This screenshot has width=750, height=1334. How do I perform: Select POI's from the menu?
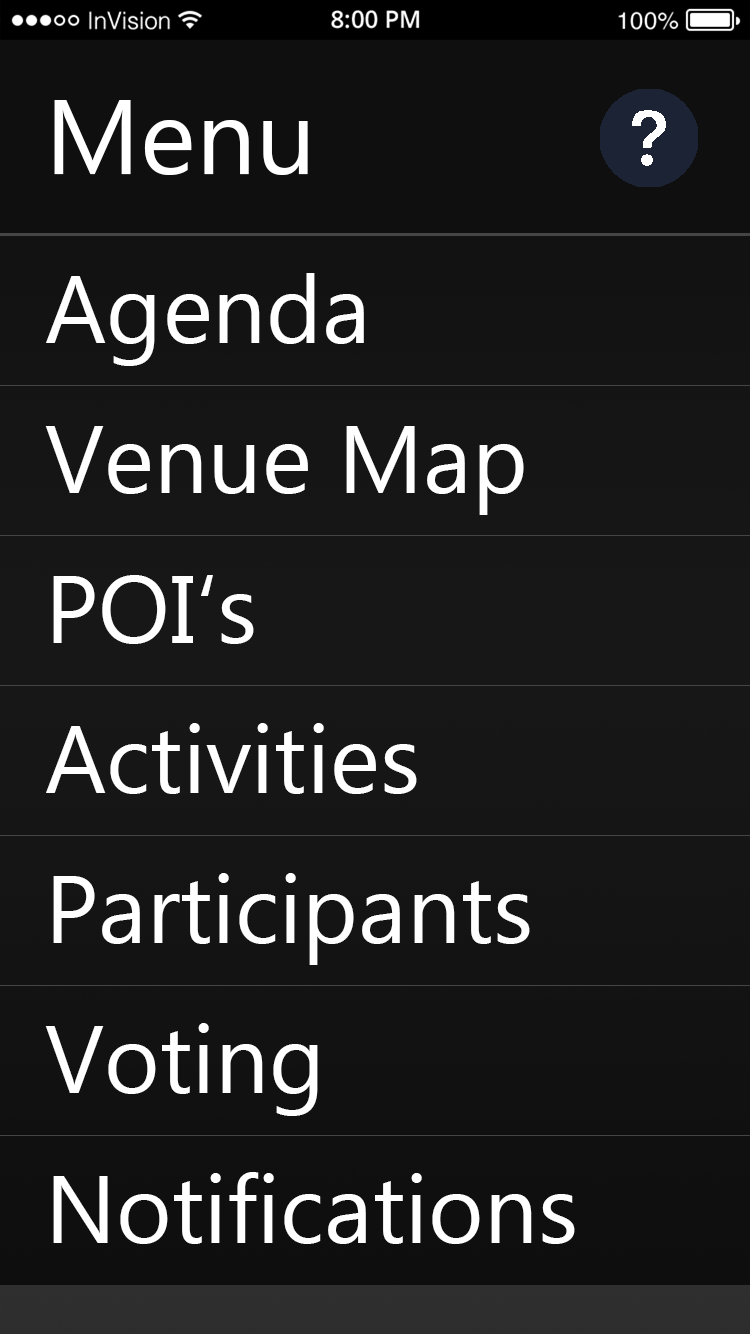click(x=151, y=611)
